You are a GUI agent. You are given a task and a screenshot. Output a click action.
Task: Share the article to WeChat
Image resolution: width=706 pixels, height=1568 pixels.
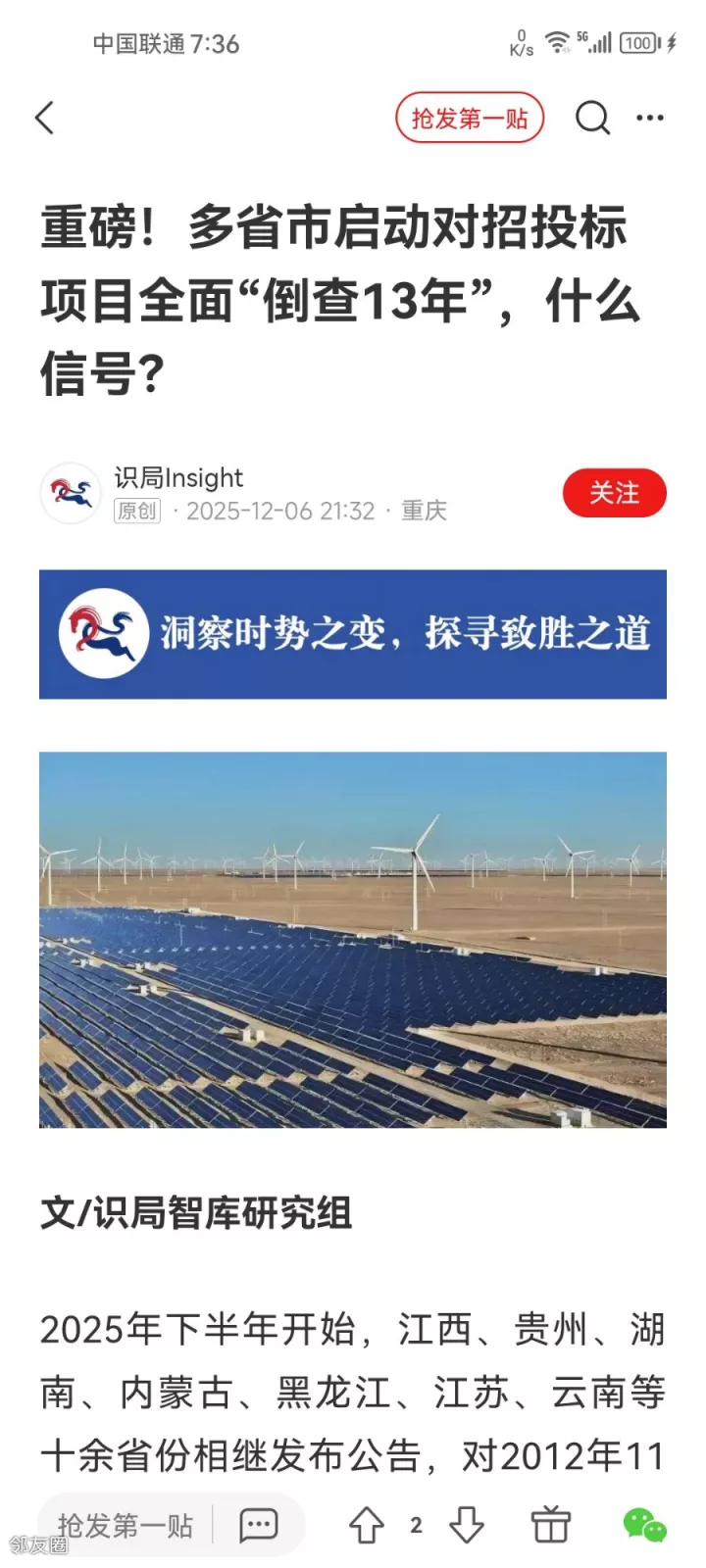pos(644,1525)
